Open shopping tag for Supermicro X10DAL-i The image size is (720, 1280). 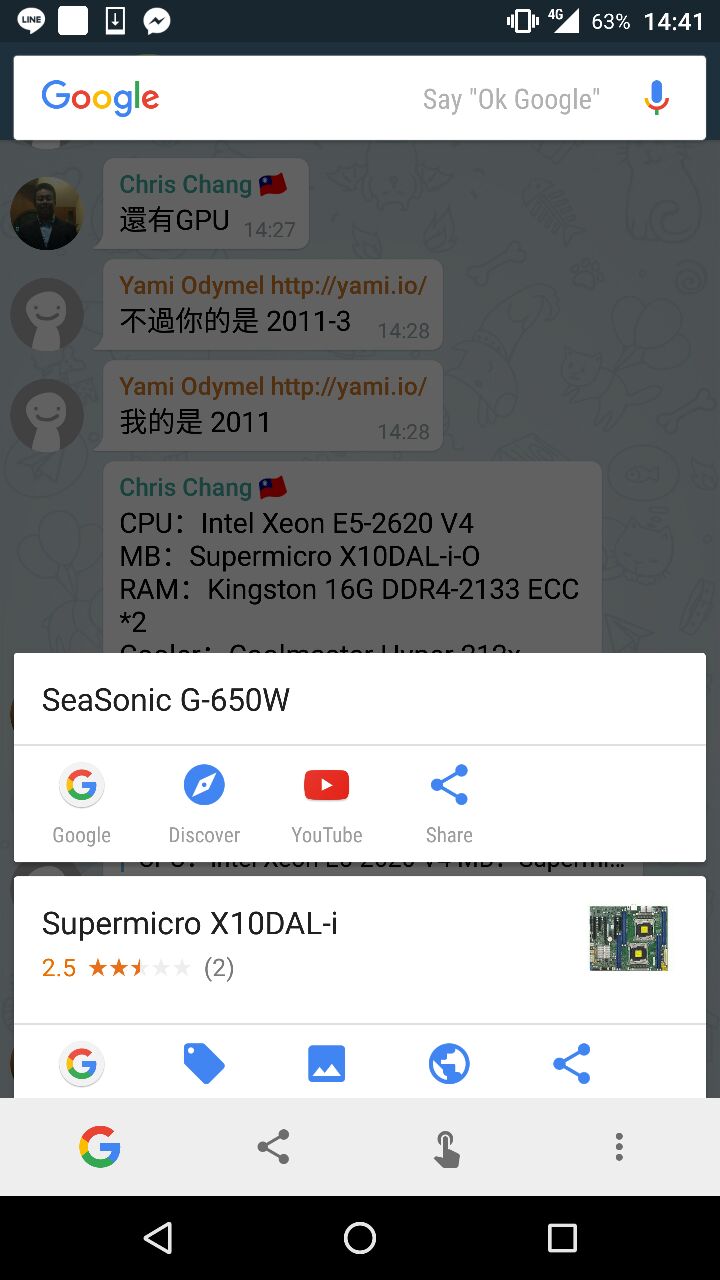pos(204,1063)
